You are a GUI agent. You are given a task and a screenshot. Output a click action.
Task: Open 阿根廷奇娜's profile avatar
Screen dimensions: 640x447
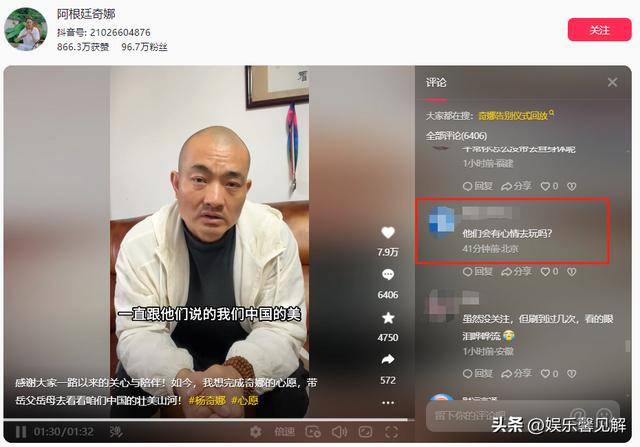tap(26, 31)
